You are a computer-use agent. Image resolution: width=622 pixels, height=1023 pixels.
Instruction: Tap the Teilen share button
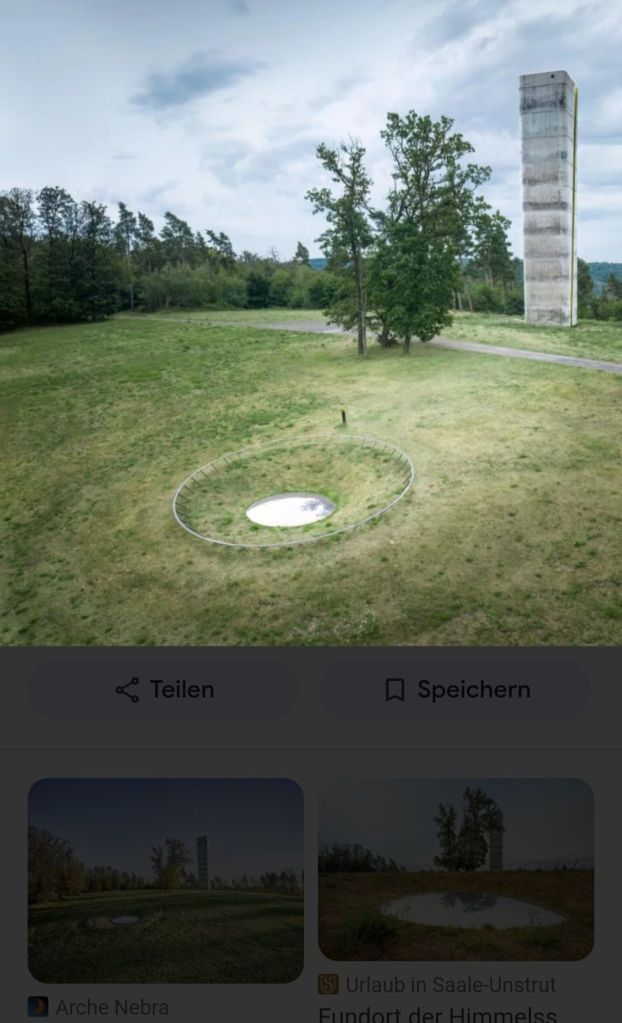pyautogui.click(x=163, y=690)
